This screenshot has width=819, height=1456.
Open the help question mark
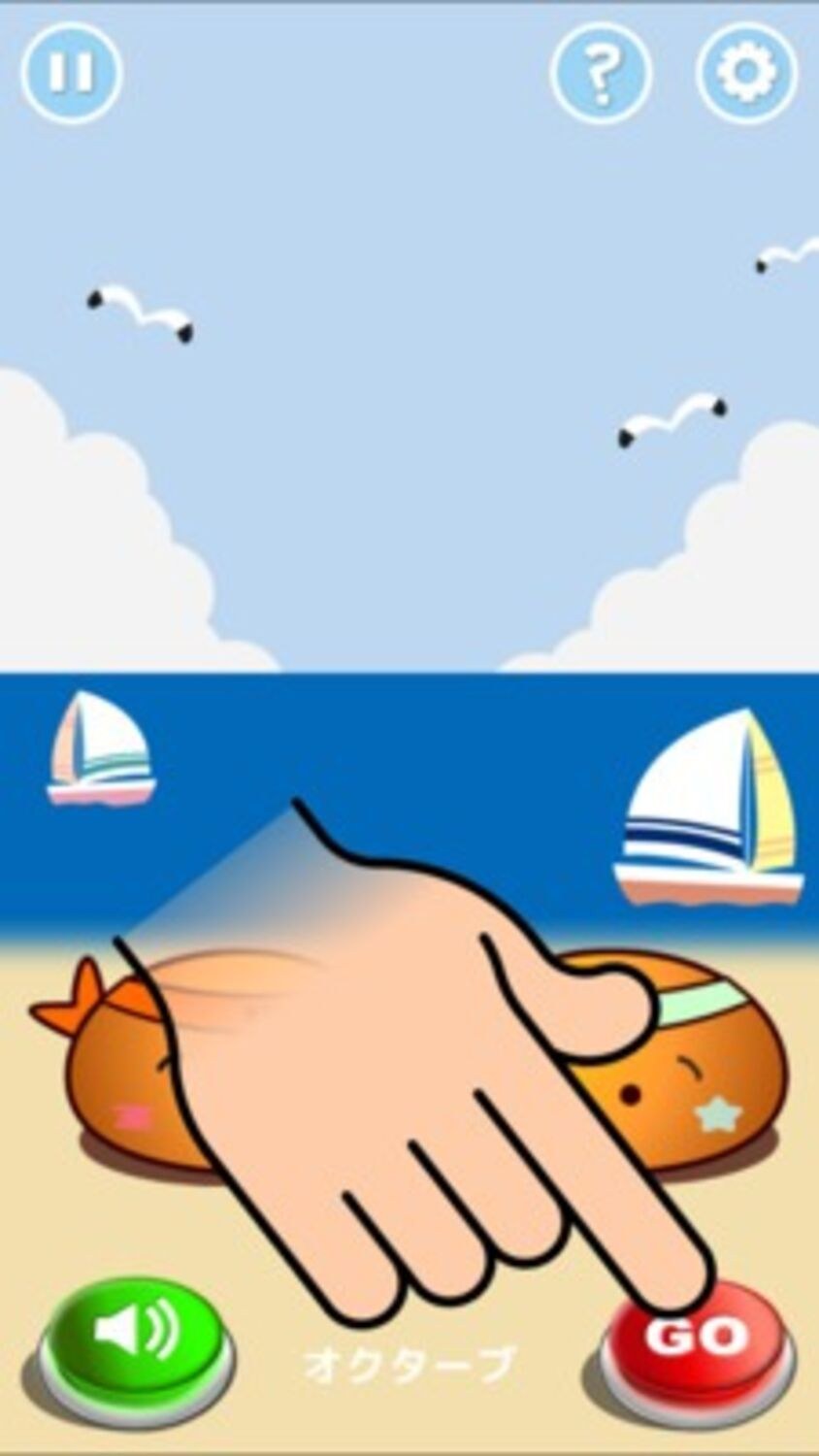point(601,72)
